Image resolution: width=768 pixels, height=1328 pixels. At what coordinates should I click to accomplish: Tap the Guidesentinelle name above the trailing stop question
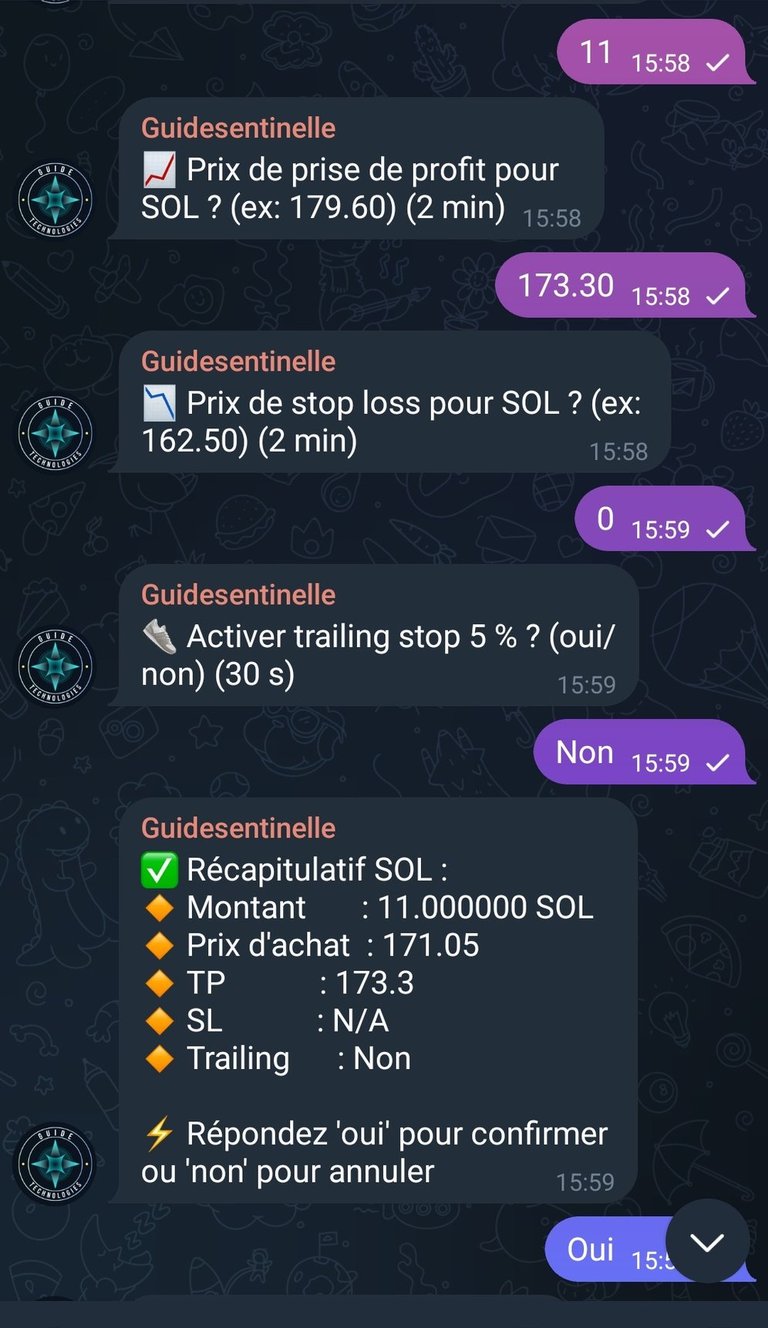click(238, 594)
